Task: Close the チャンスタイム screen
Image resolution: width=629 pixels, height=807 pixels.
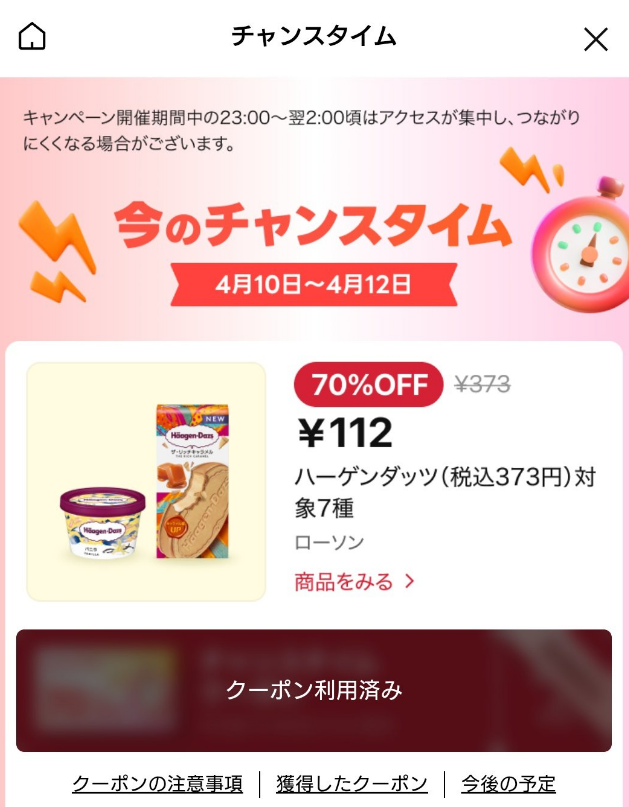Action: [x=595, y=39]
